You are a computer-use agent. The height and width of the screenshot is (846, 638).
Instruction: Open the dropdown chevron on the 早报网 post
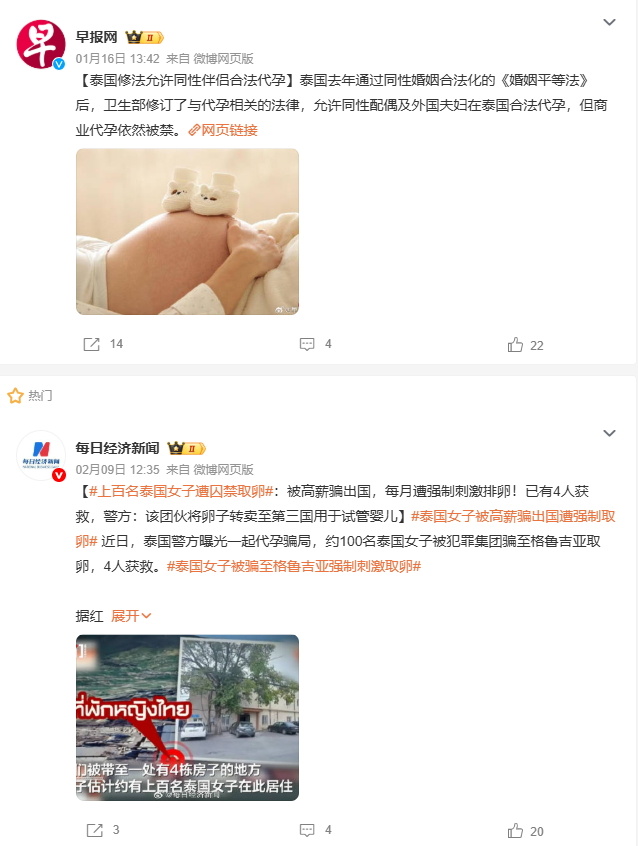[609, 22]
